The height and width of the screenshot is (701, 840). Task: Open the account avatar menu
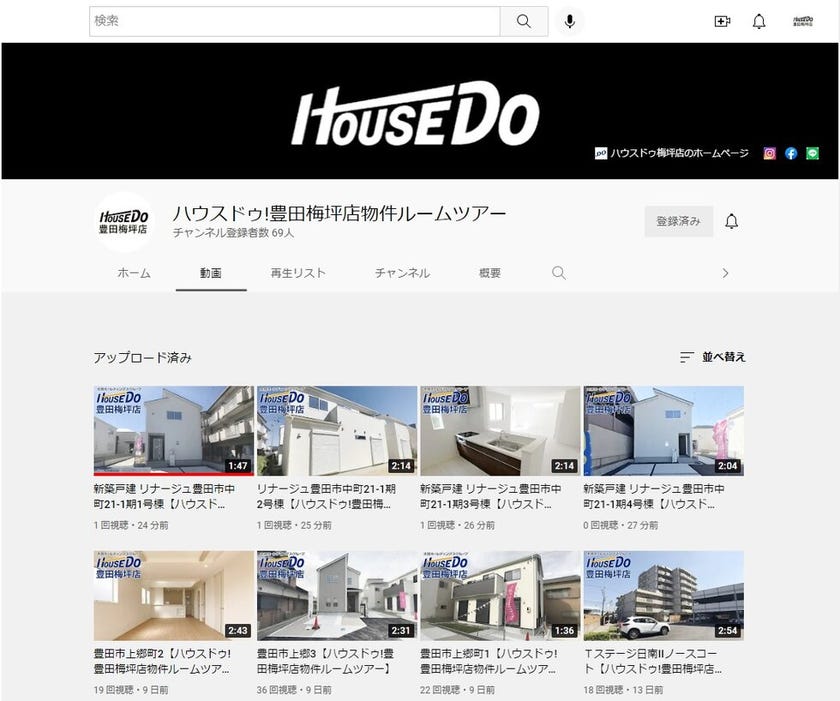pos(802,21)
